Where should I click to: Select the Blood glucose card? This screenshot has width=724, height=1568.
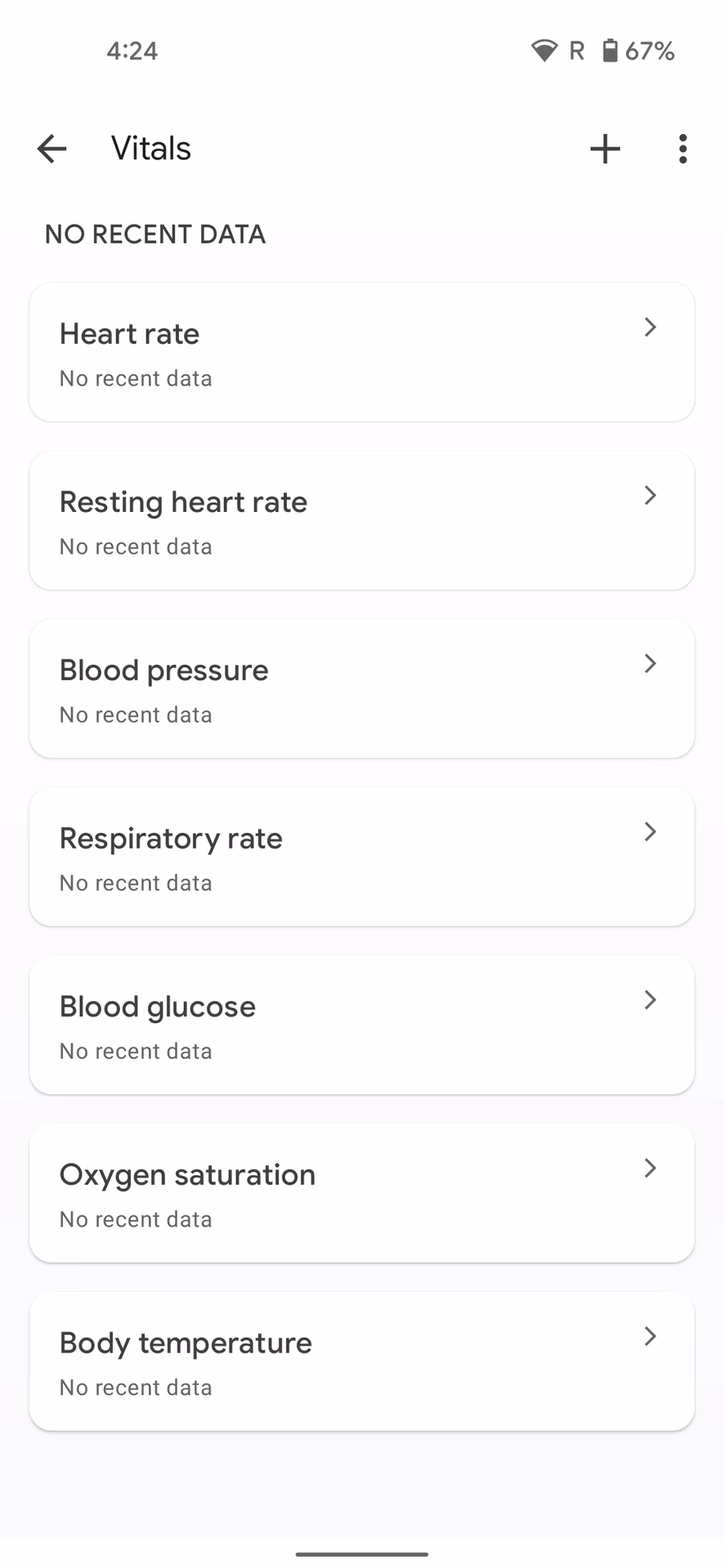click(362, 1026)
